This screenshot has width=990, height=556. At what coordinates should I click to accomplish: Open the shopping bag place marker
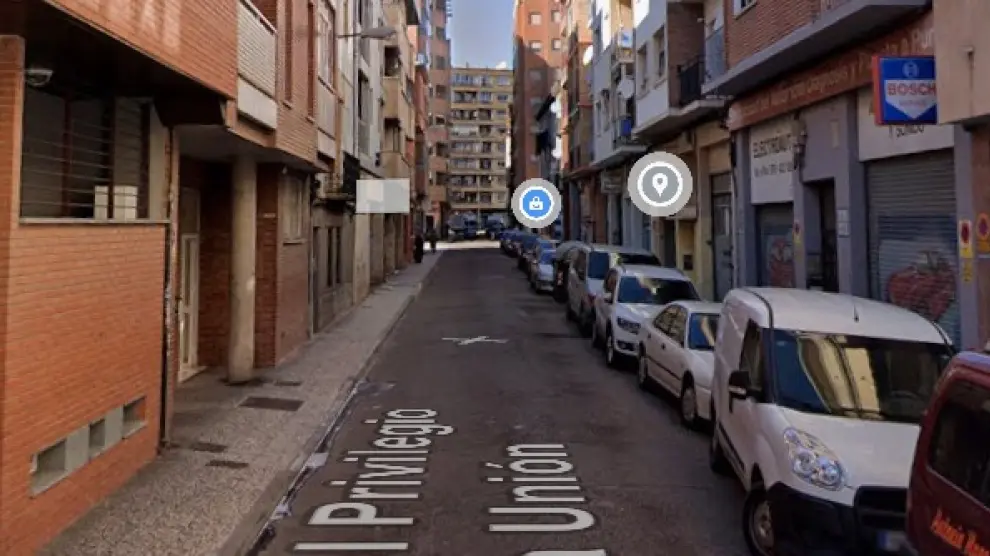pos(536,204)
